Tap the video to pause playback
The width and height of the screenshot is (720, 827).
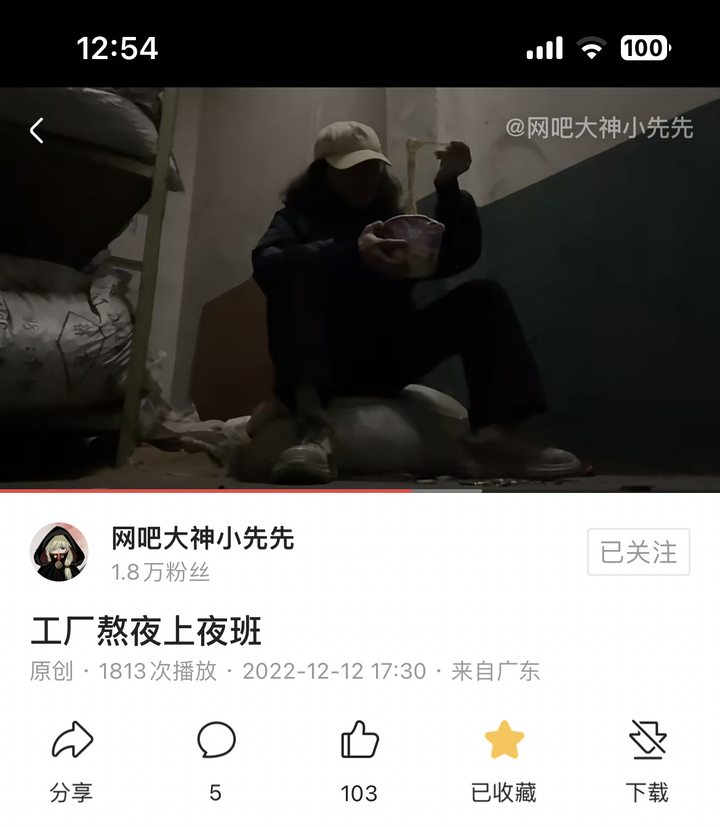click(x=360, y=290)
